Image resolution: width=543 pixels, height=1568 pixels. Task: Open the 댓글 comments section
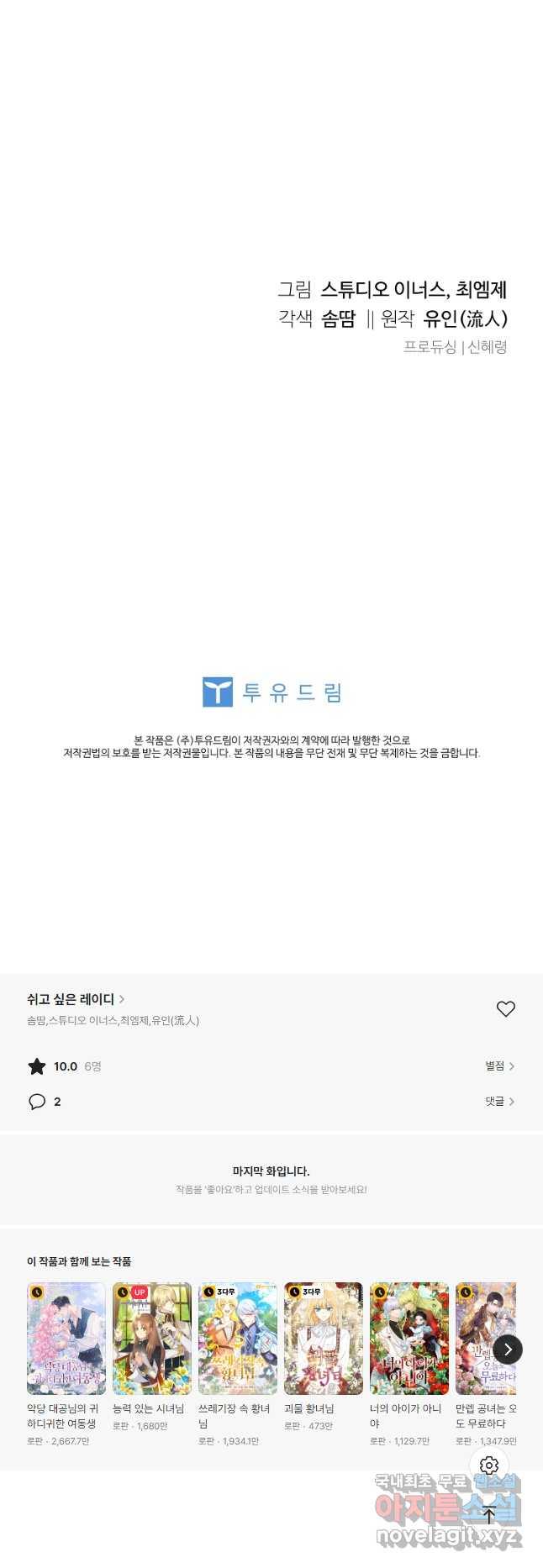[x=499, y=1102]
